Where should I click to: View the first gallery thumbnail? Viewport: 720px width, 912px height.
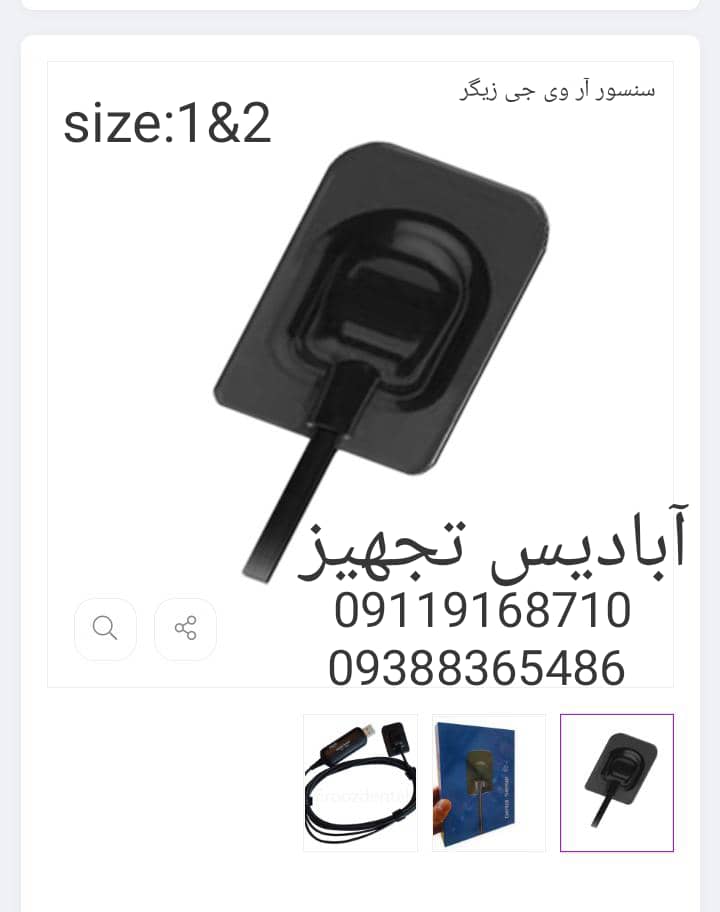[361, 783]
